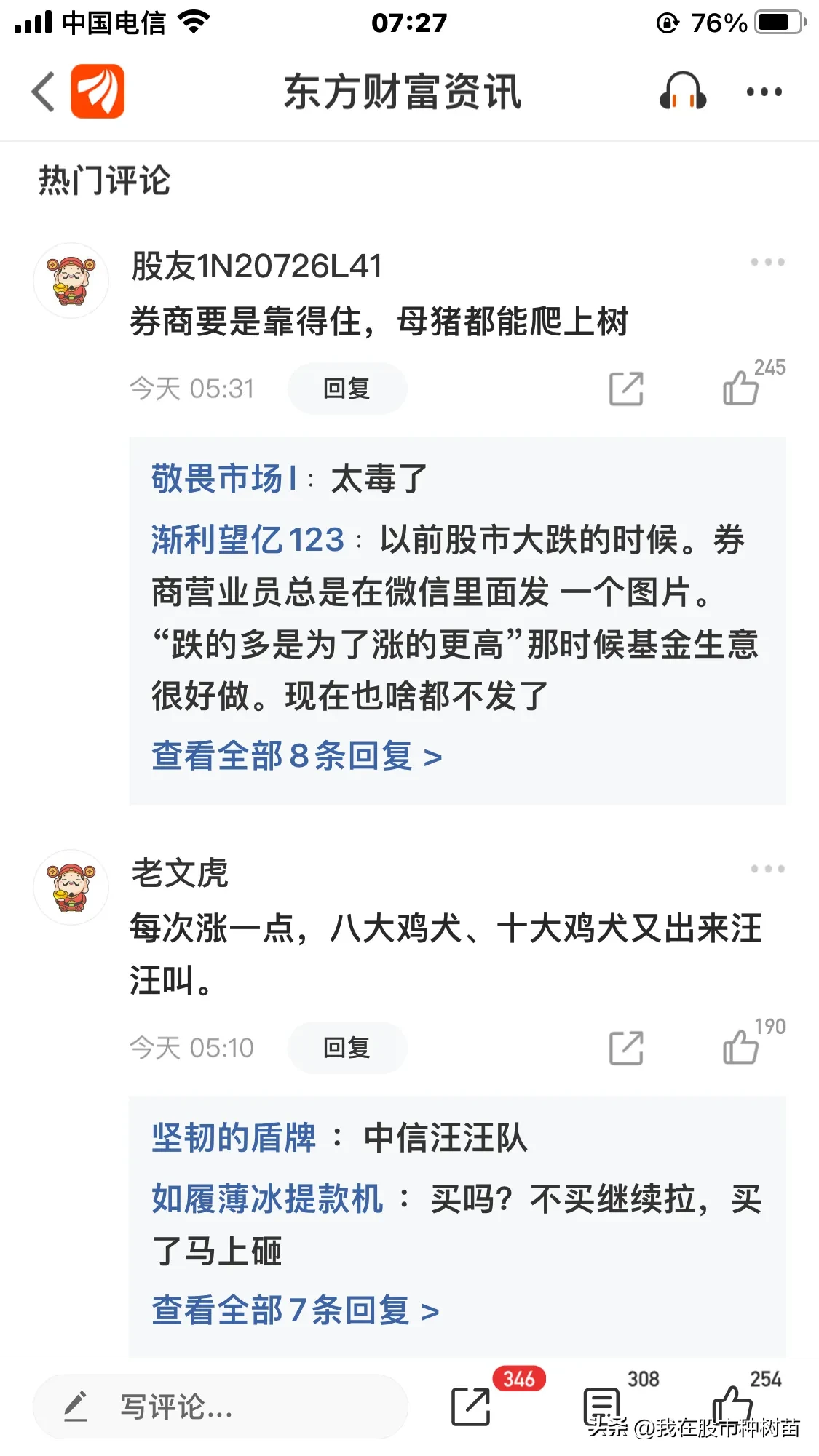The height and width of the screenshot is (1456, 819).
Task: Open the 东方财富资讯 logo icon
Action: coord(98,92)
